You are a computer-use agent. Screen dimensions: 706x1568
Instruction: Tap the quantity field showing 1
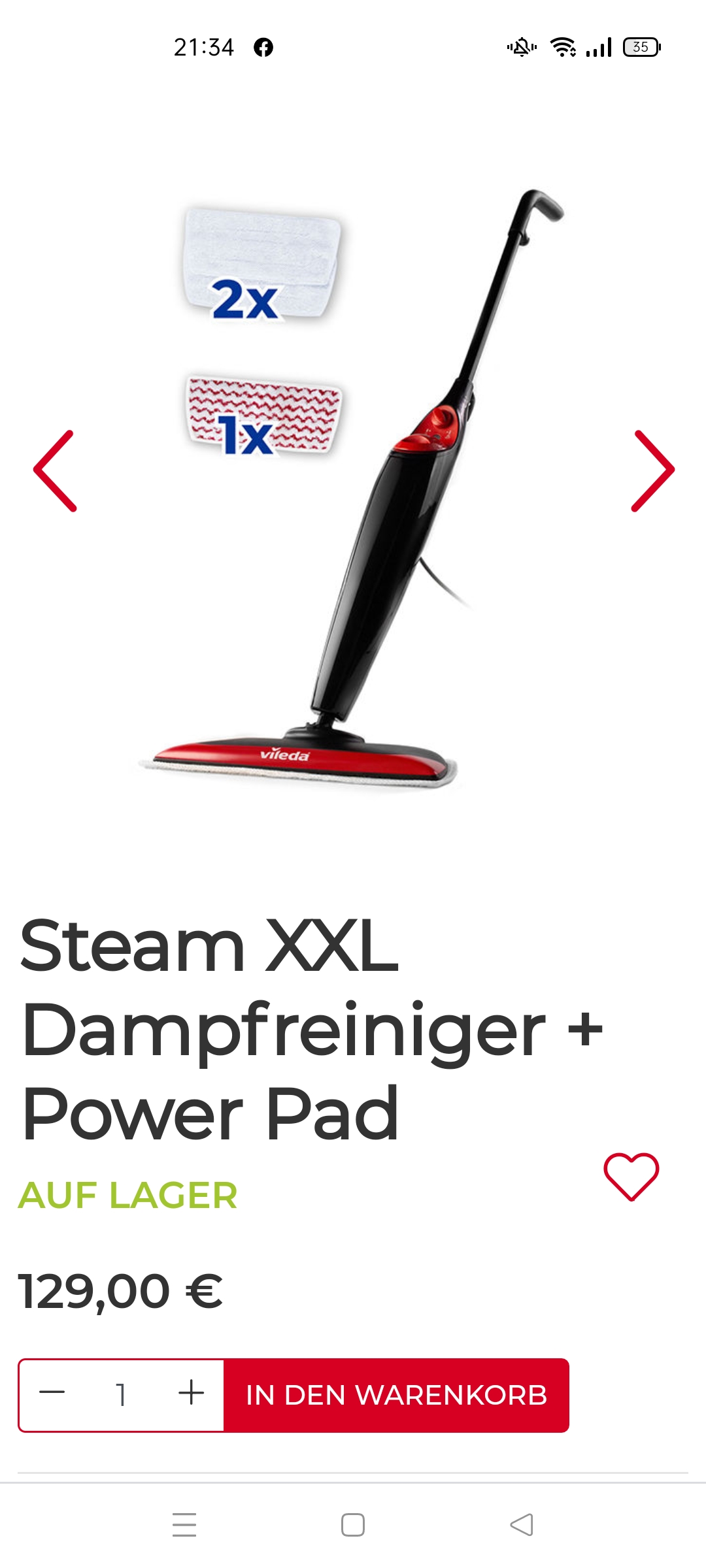point(121,1394)
